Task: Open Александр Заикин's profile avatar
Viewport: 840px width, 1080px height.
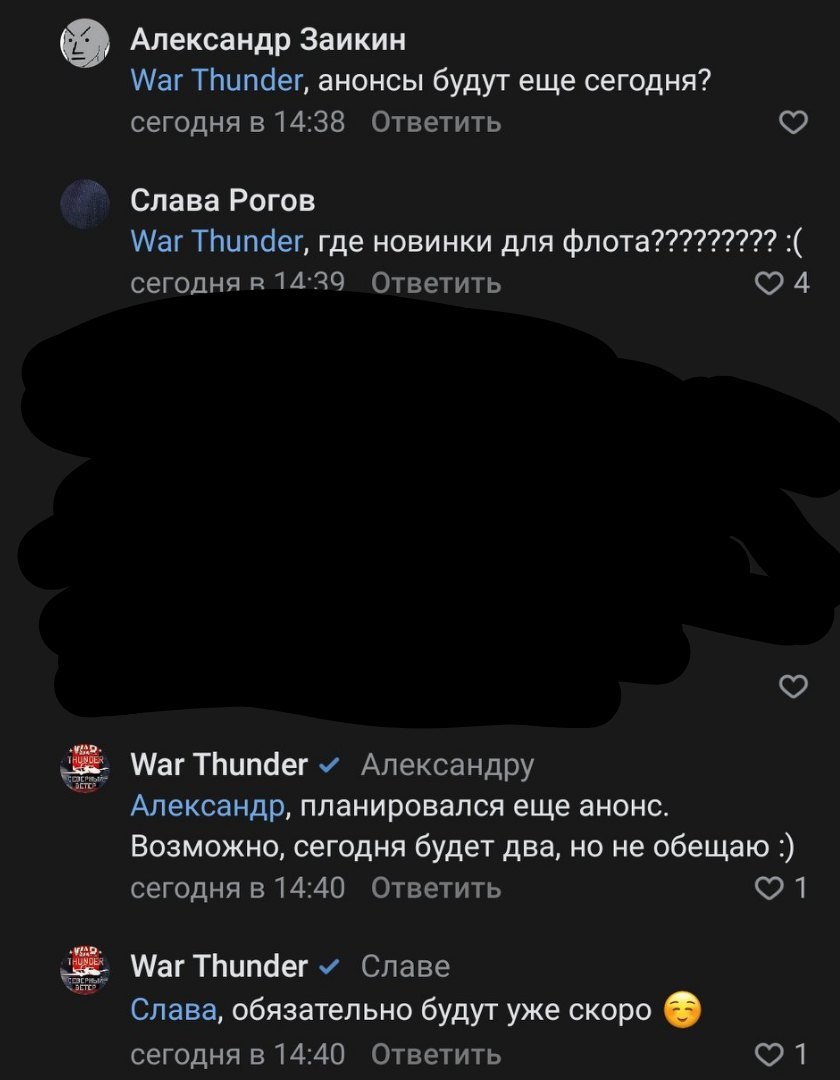Action: (x=85, y=45)
